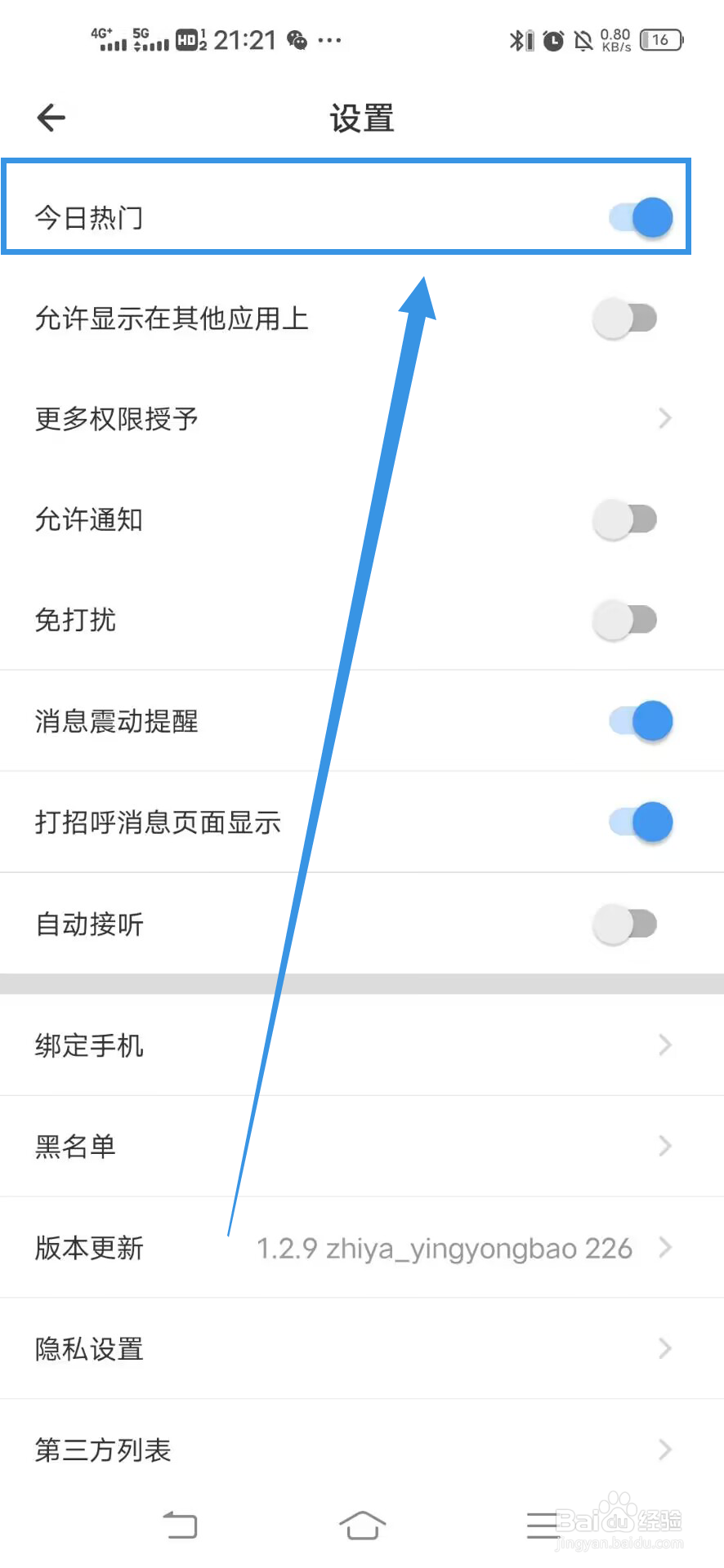Click the back arrow to leave 设置
The width and height of the screenshot is (724, 1568).
point(51,118)
